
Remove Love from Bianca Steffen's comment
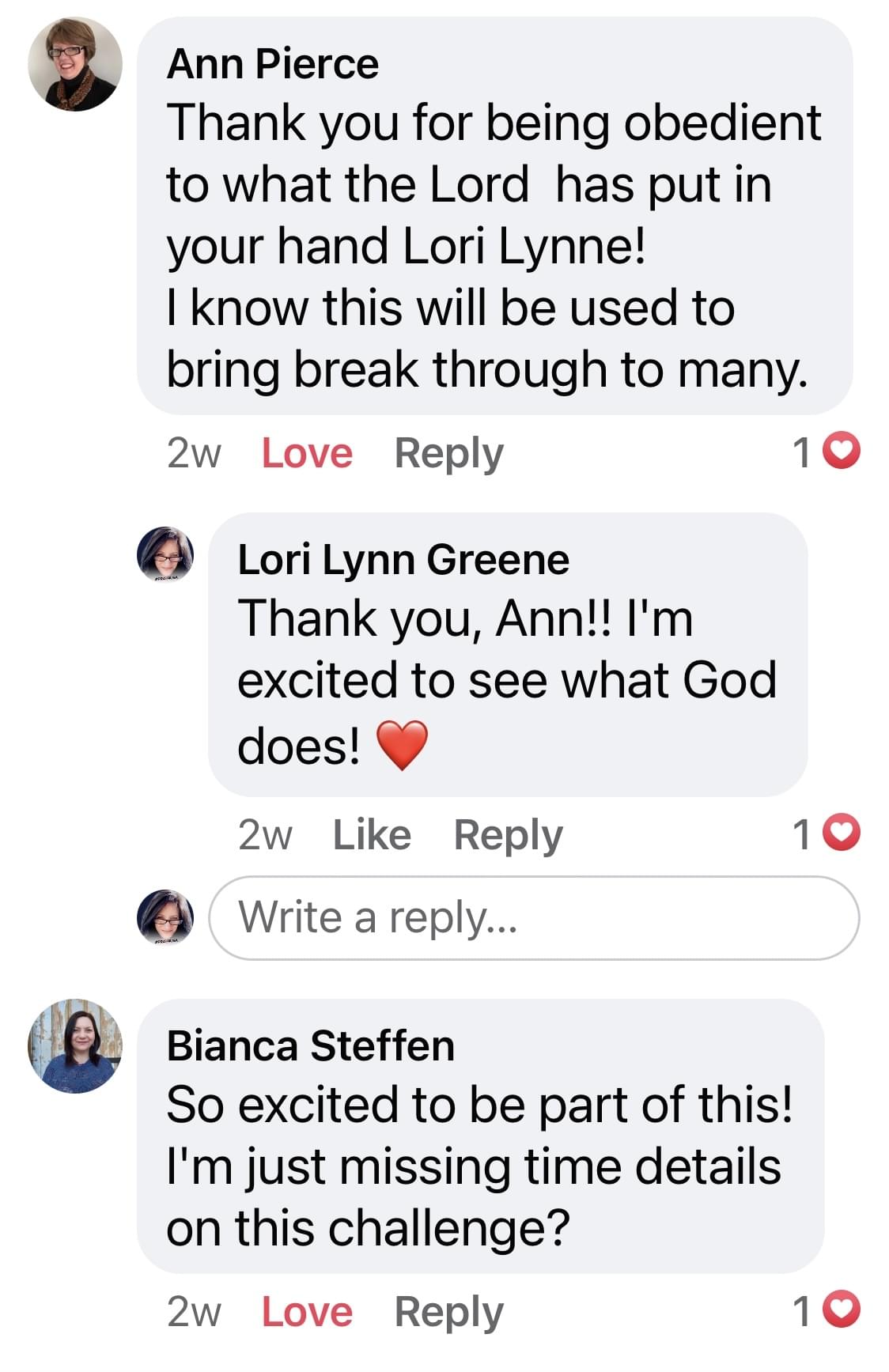click(307, 1312)
